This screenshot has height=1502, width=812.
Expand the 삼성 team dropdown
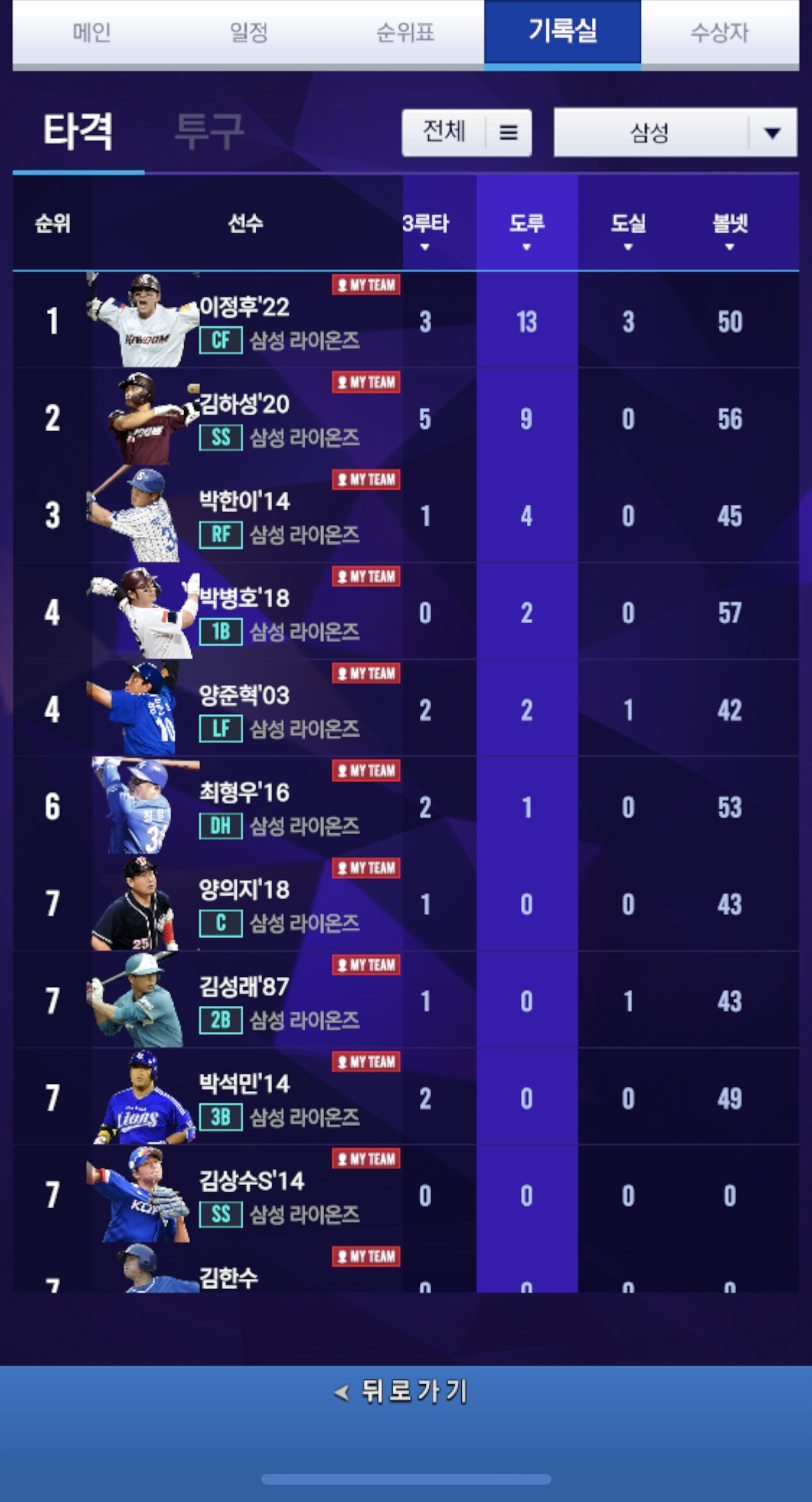pyautogui.click(x=675, y=132)
